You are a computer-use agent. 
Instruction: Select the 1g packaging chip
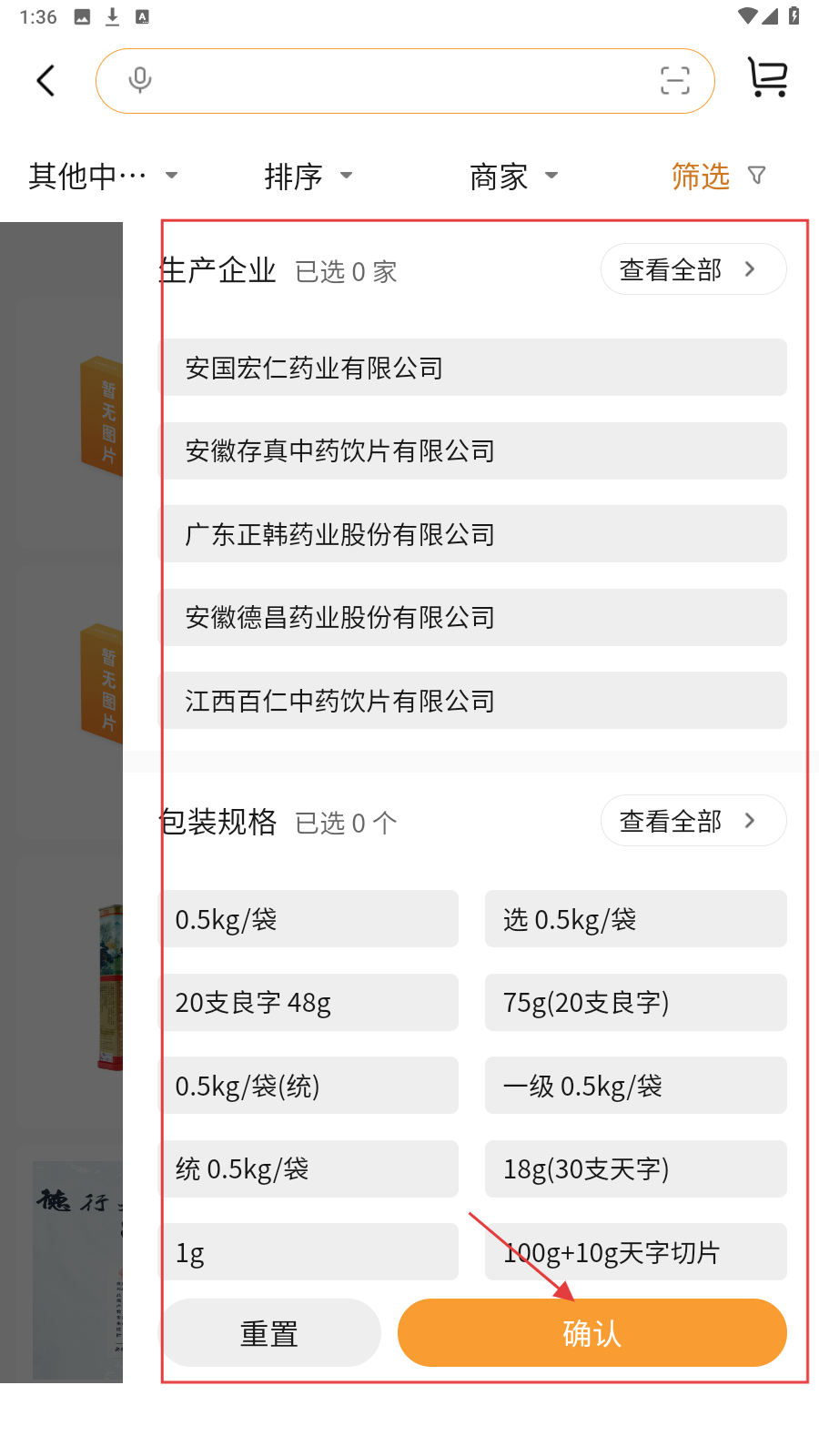pos(309,1253)
